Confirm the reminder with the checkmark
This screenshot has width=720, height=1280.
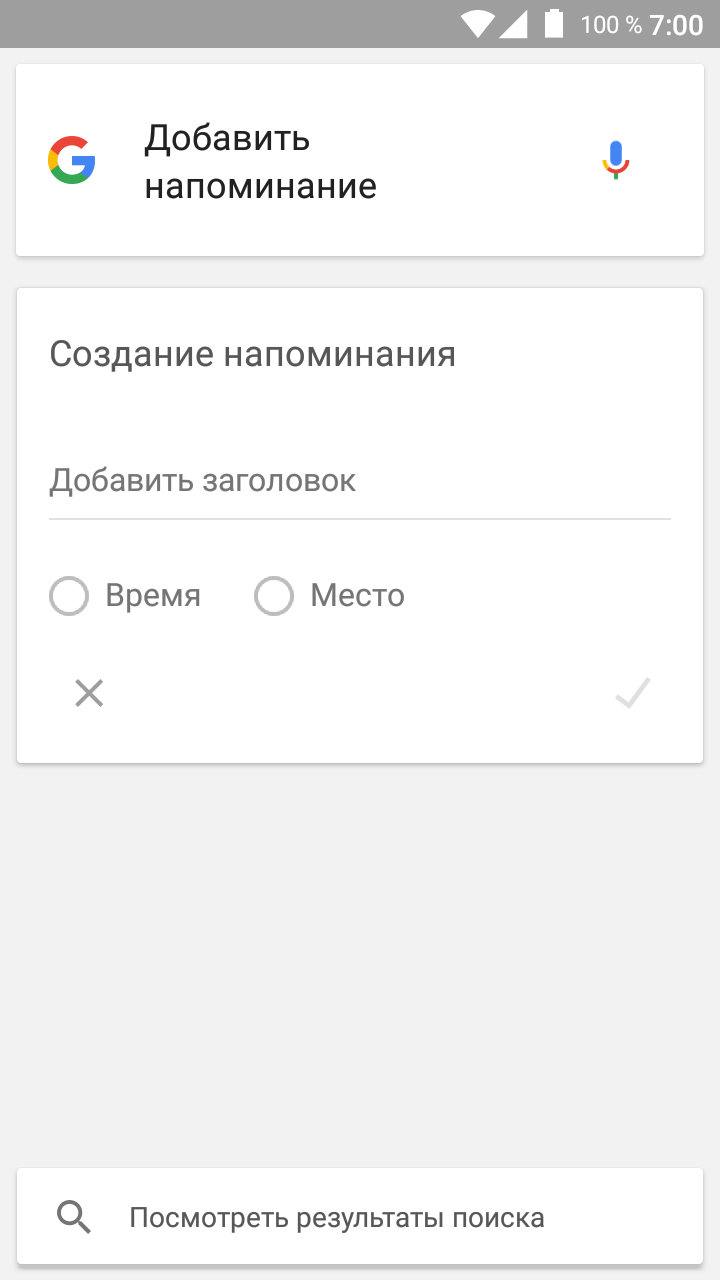click(x=633, y=693)
